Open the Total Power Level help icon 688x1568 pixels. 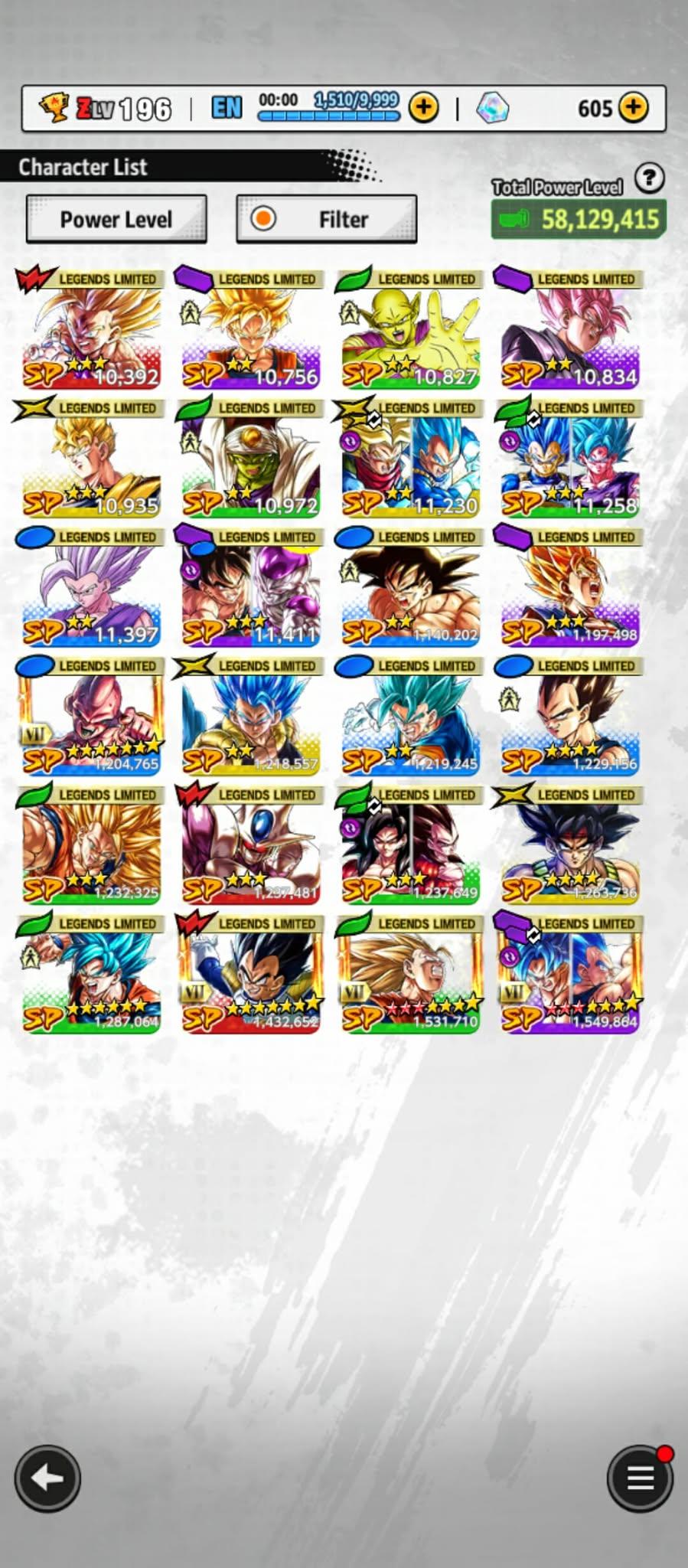[x=650, y=178]
